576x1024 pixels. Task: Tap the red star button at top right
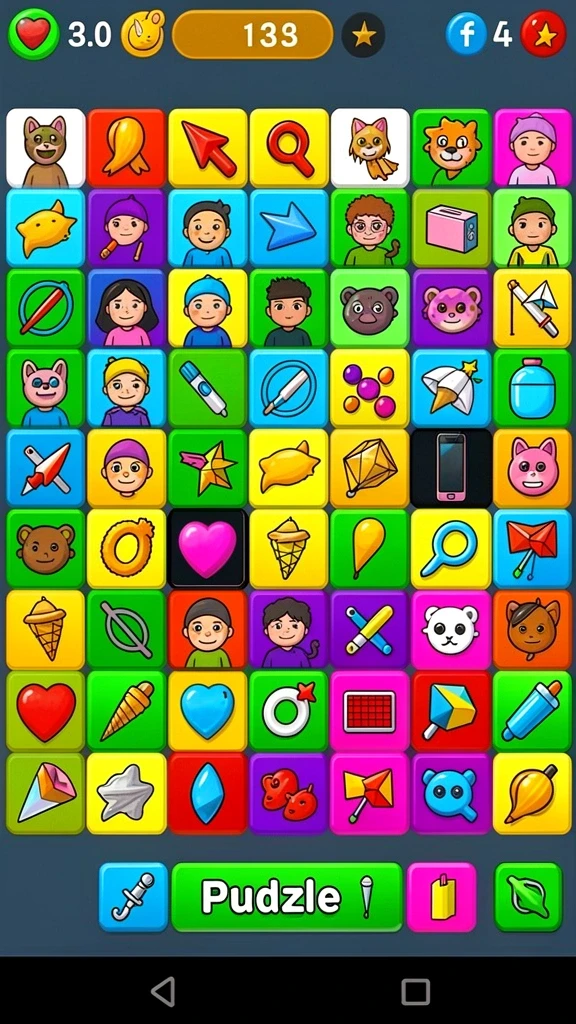543,34
